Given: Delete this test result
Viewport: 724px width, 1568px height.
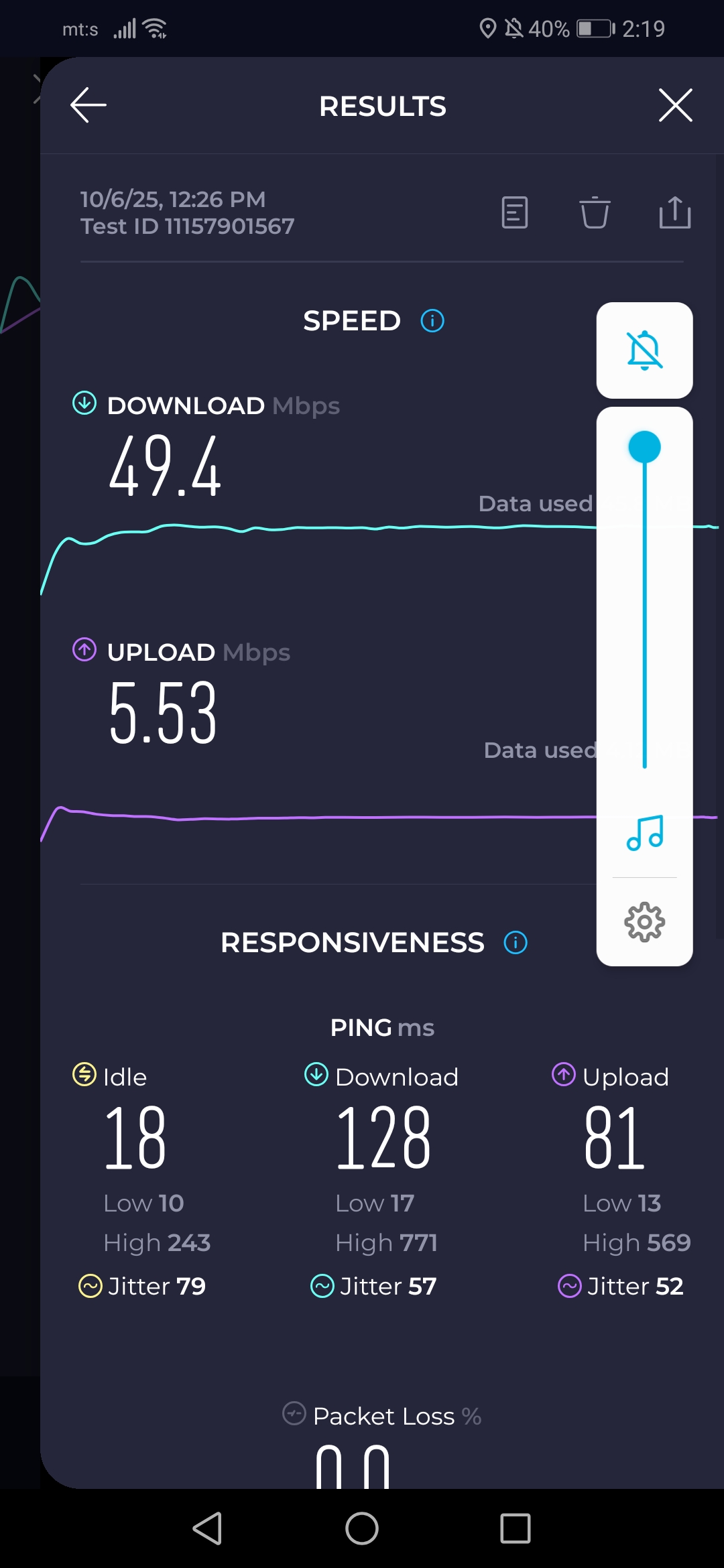Looking at the screenshot, I should (595, 213).
